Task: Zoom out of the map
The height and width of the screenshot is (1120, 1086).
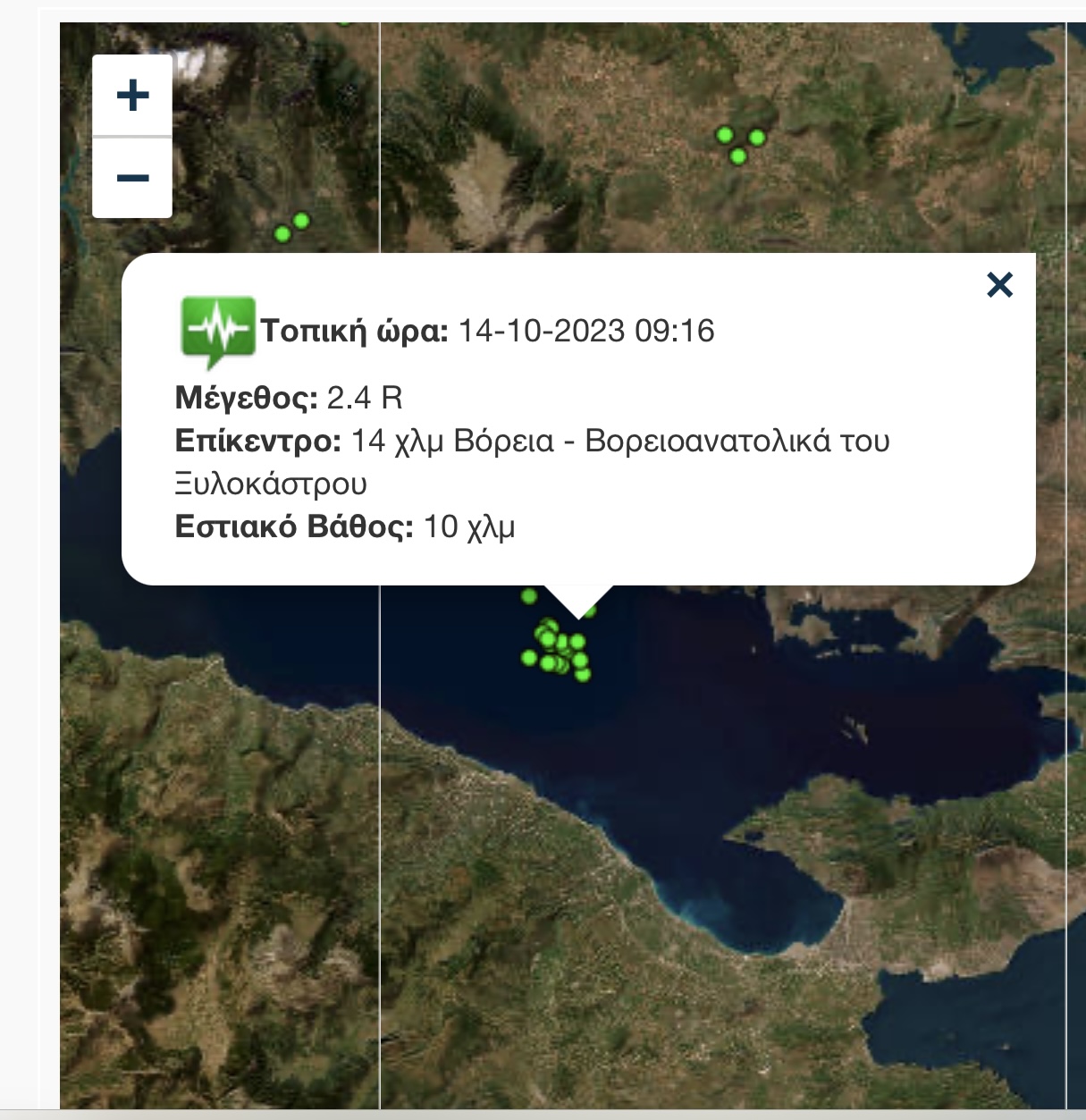Action: (x=132, y=178)
